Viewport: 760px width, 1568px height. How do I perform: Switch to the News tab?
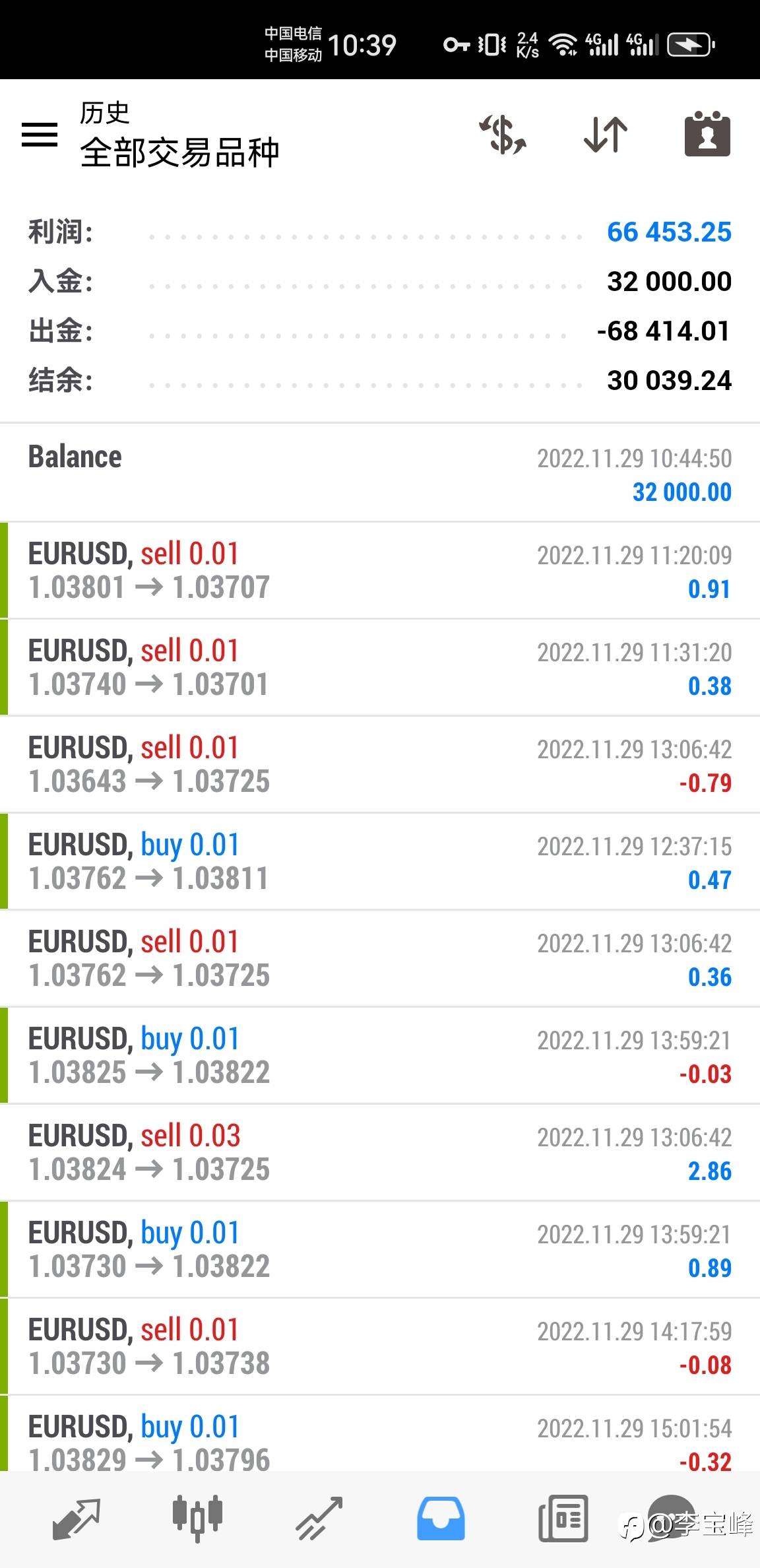pos(563,1519)
